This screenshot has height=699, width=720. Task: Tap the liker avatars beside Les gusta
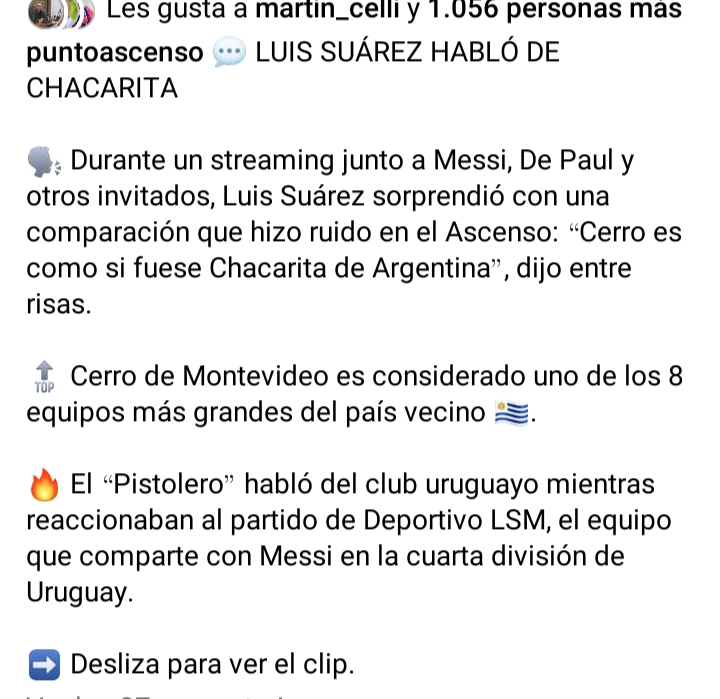click(60, 12)
